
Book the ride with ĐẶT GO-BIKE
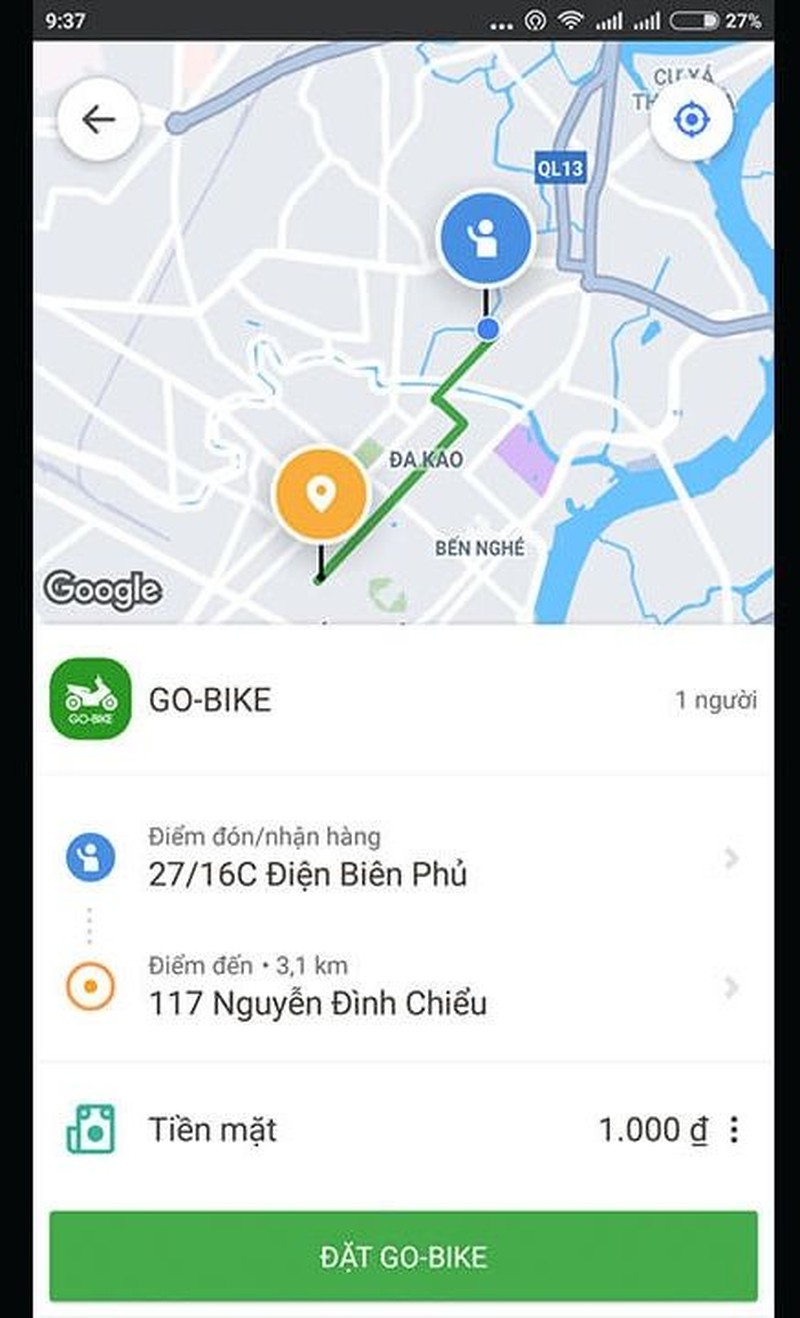pyautogui.click(x=403, y=1256)
